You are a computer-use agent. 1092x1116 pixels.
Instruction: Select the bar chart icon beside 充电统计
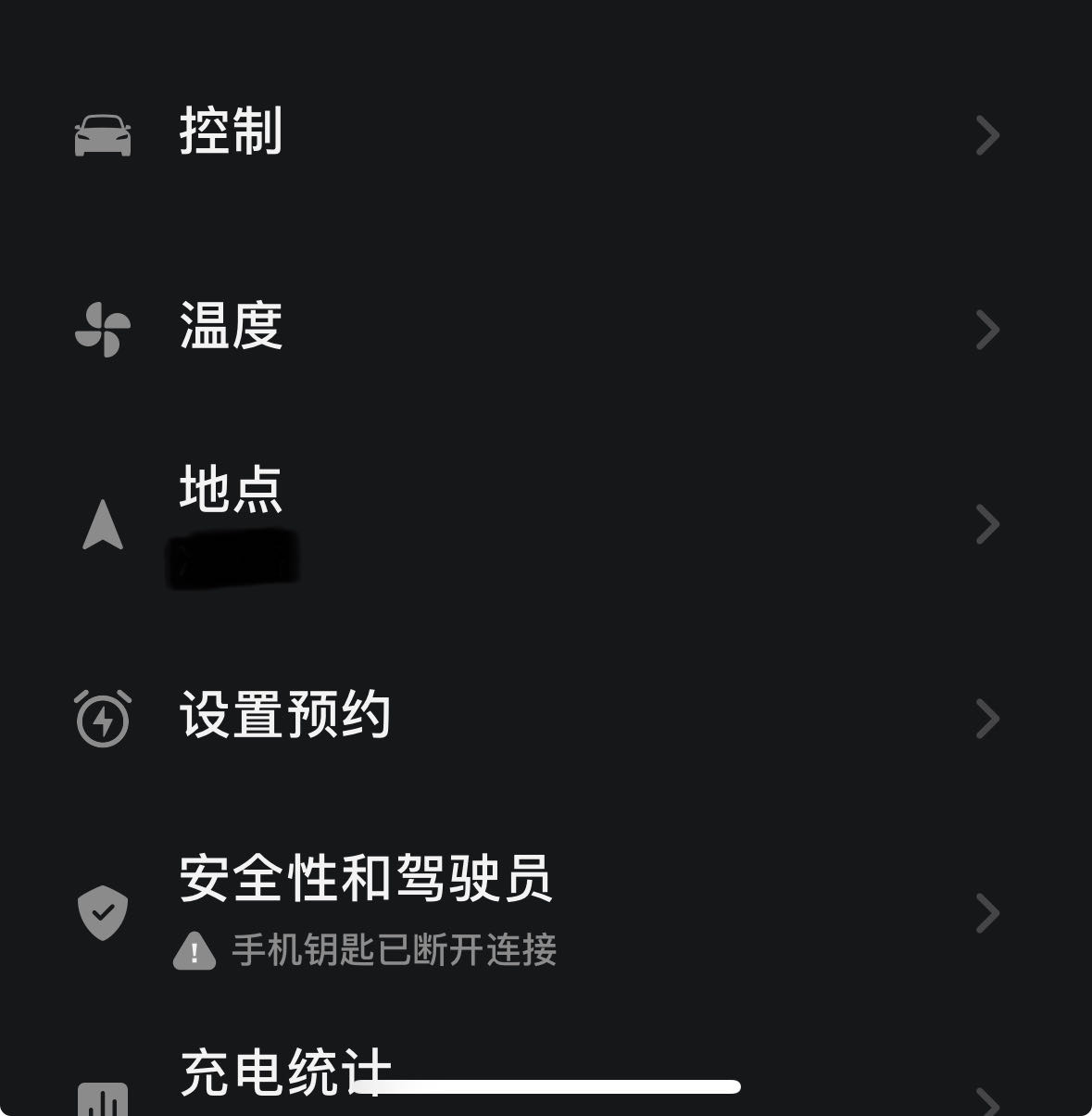[102, 1102]
